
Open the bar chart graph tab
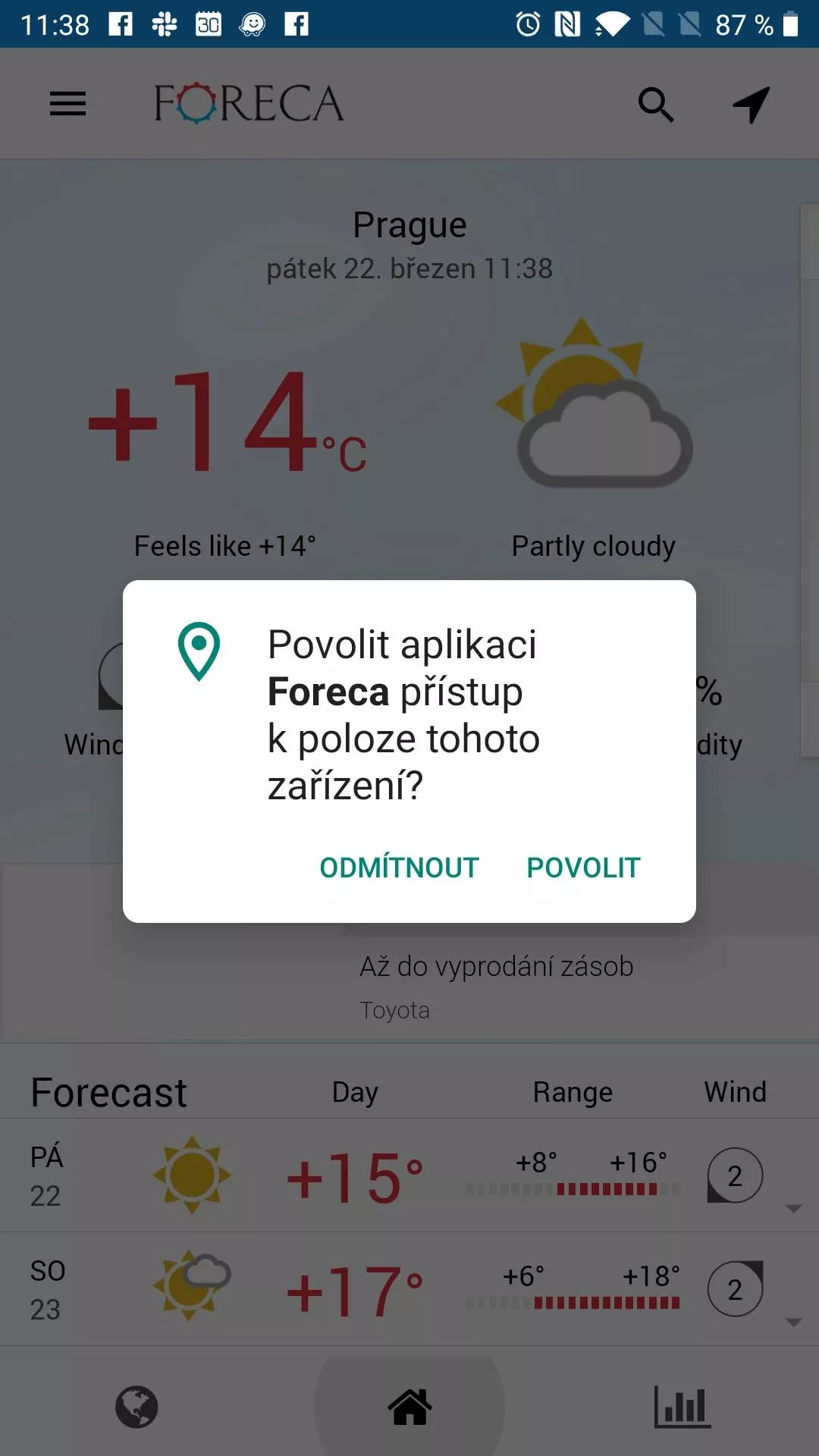click(682, 1407)
